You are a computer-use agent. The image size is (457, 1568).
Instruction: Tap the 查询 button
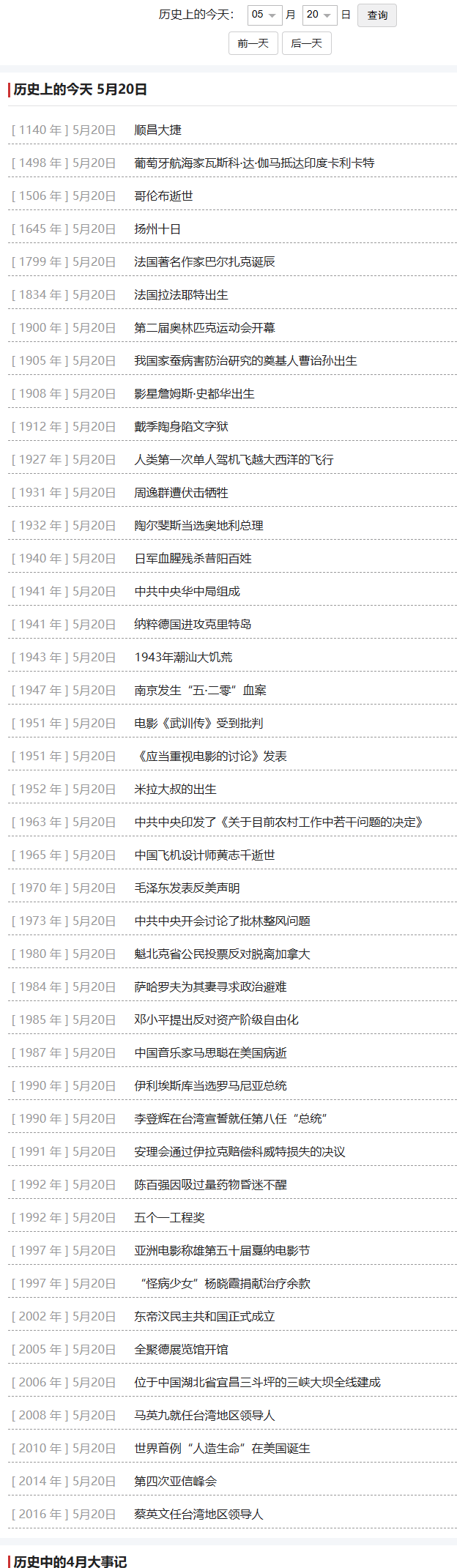click(x=377, y=15)
